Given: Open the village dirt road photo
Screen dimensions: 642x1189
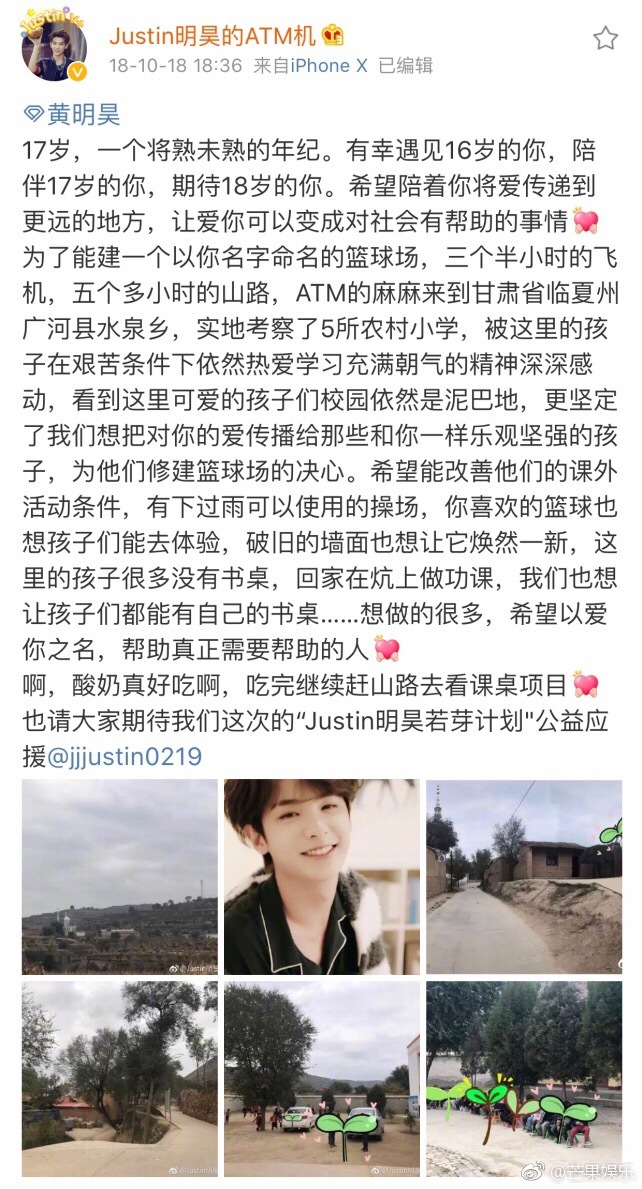Looking at the screenshot, I should pyautogui.click(x=523, y=877).
